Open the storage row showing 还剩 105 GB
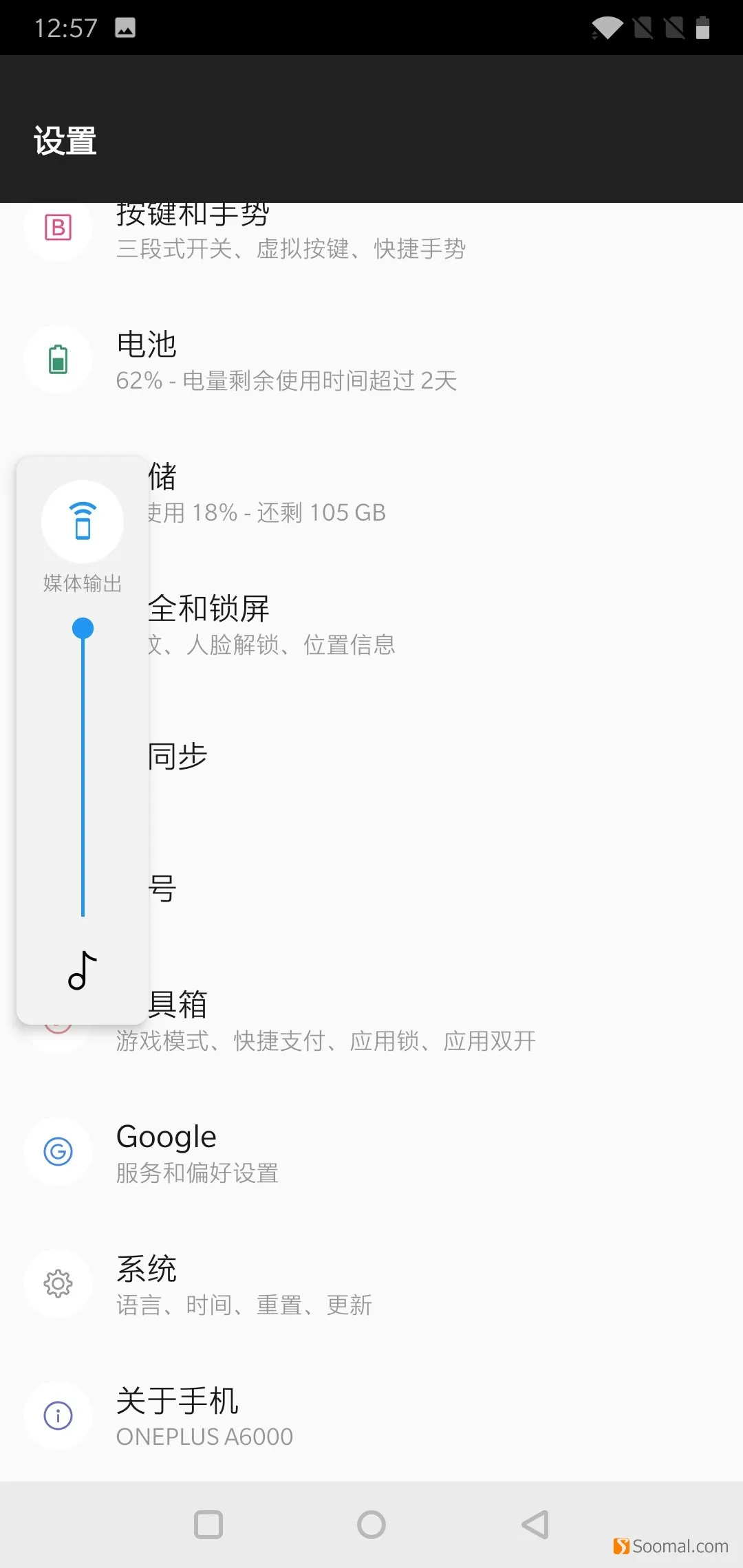Viewport: 743px width, 1568px height. (x=446, y=492)
